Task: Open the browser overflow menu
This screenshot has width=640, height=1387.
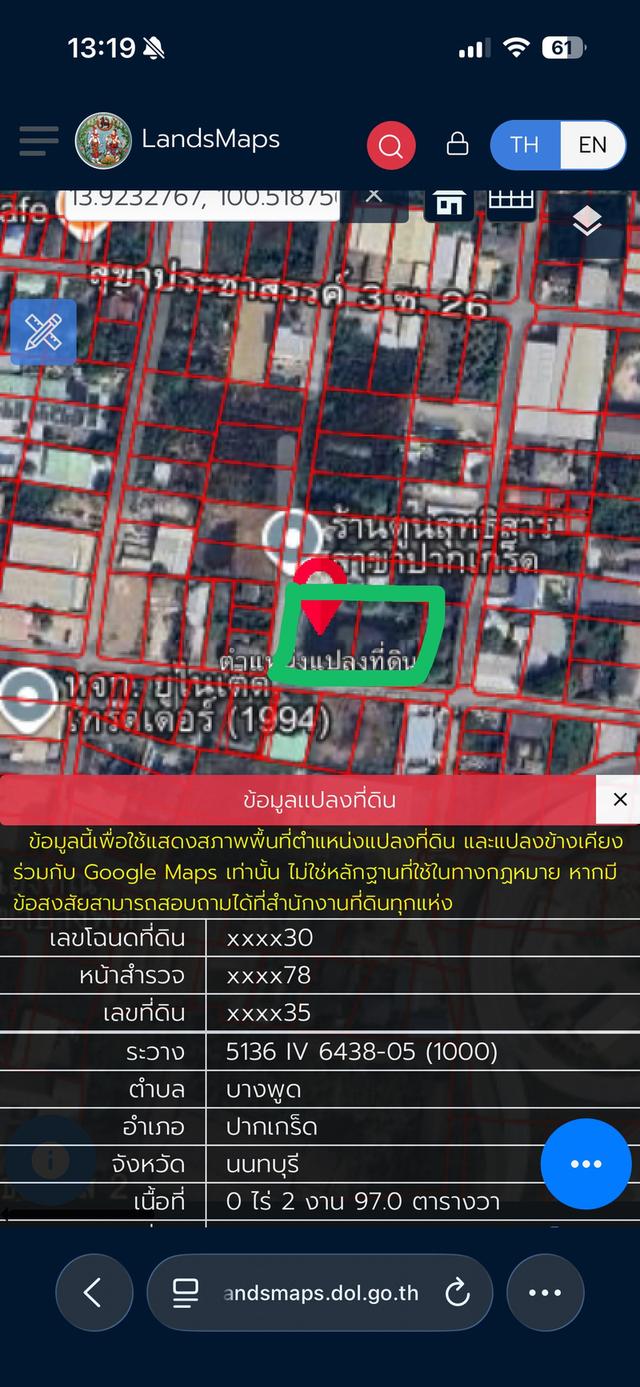Action: coord(545,1293)
